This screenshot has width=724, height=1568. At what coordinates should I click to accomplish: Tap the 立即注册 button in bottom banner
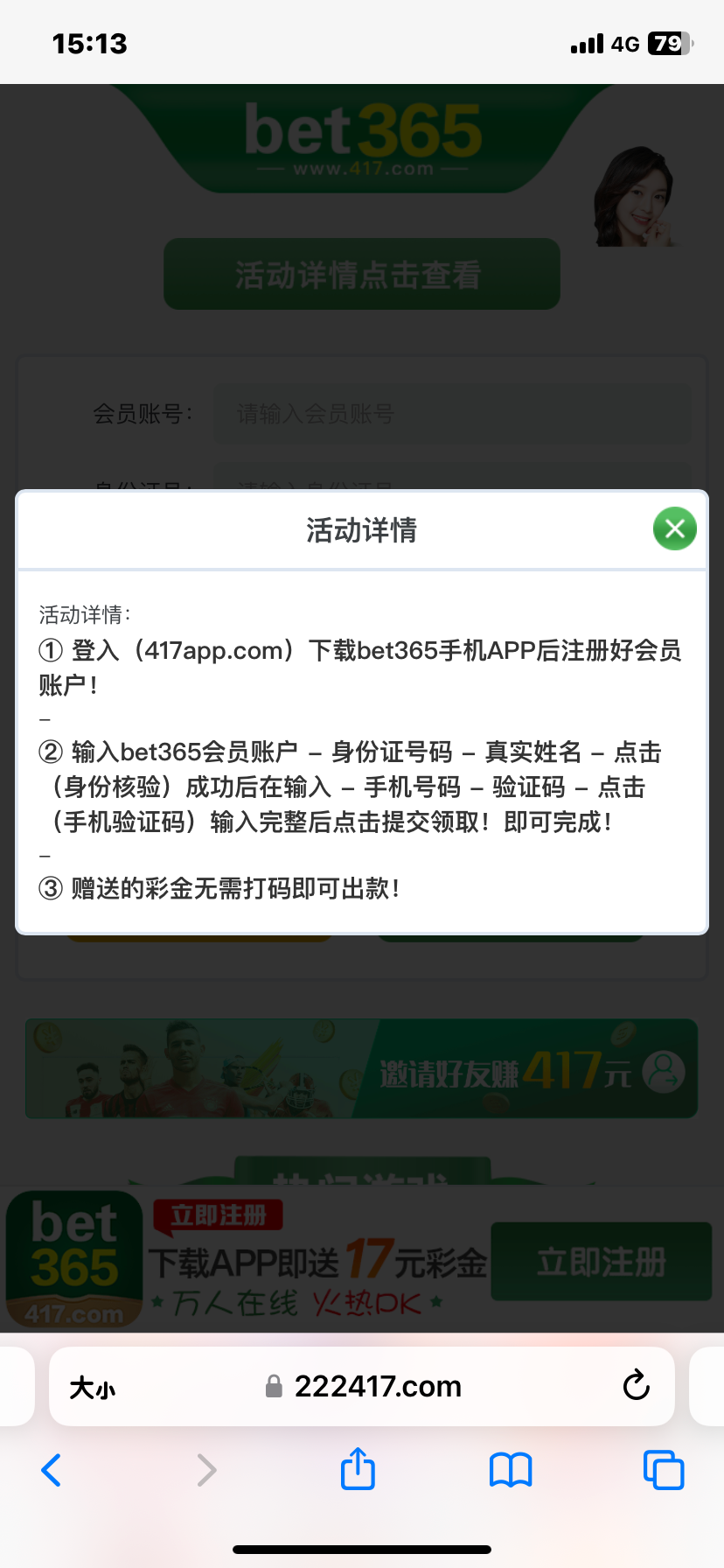[x=601, y=1262]
